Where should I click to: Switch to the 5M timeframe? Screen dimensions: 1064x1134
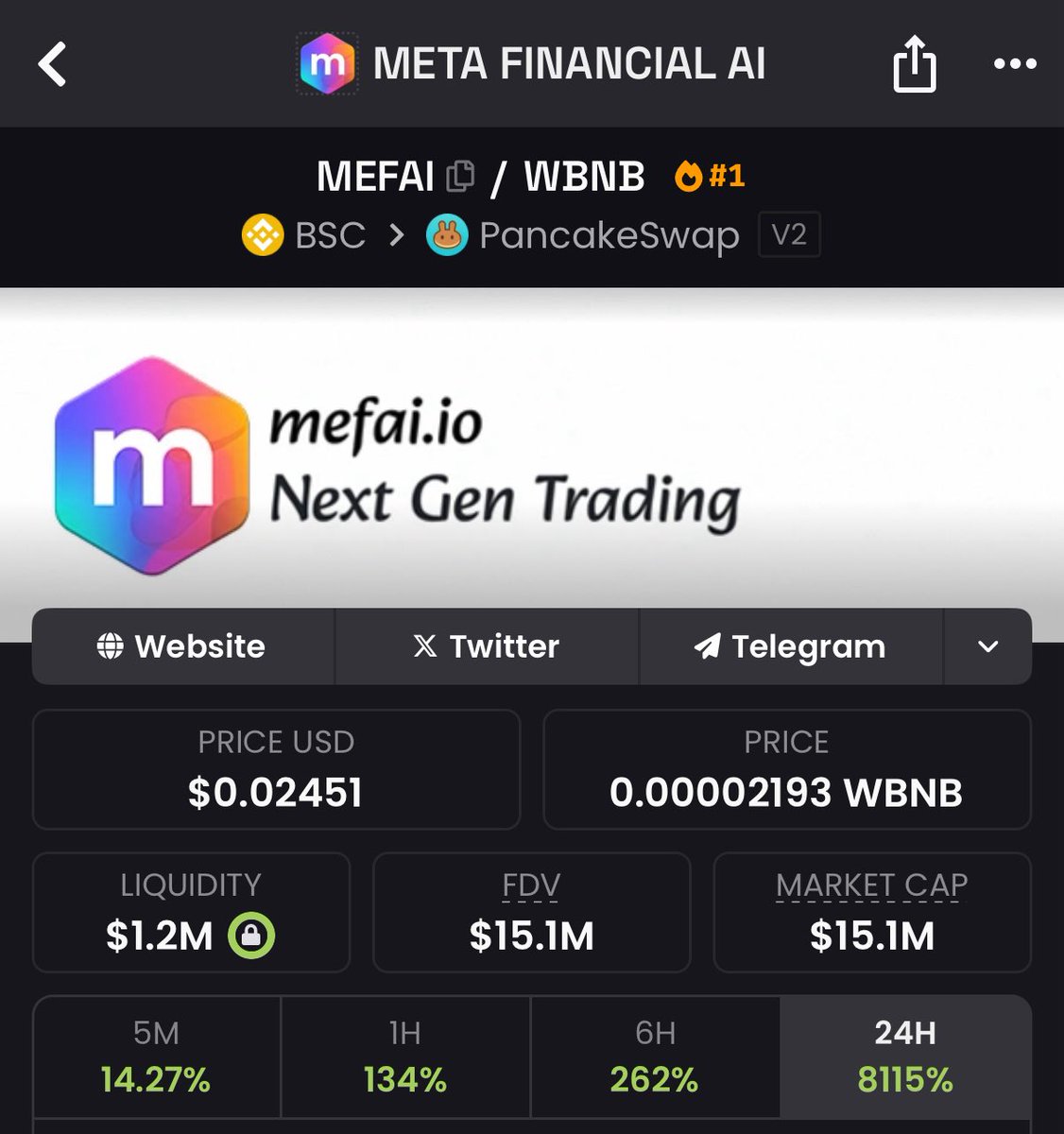(157, 1057)
